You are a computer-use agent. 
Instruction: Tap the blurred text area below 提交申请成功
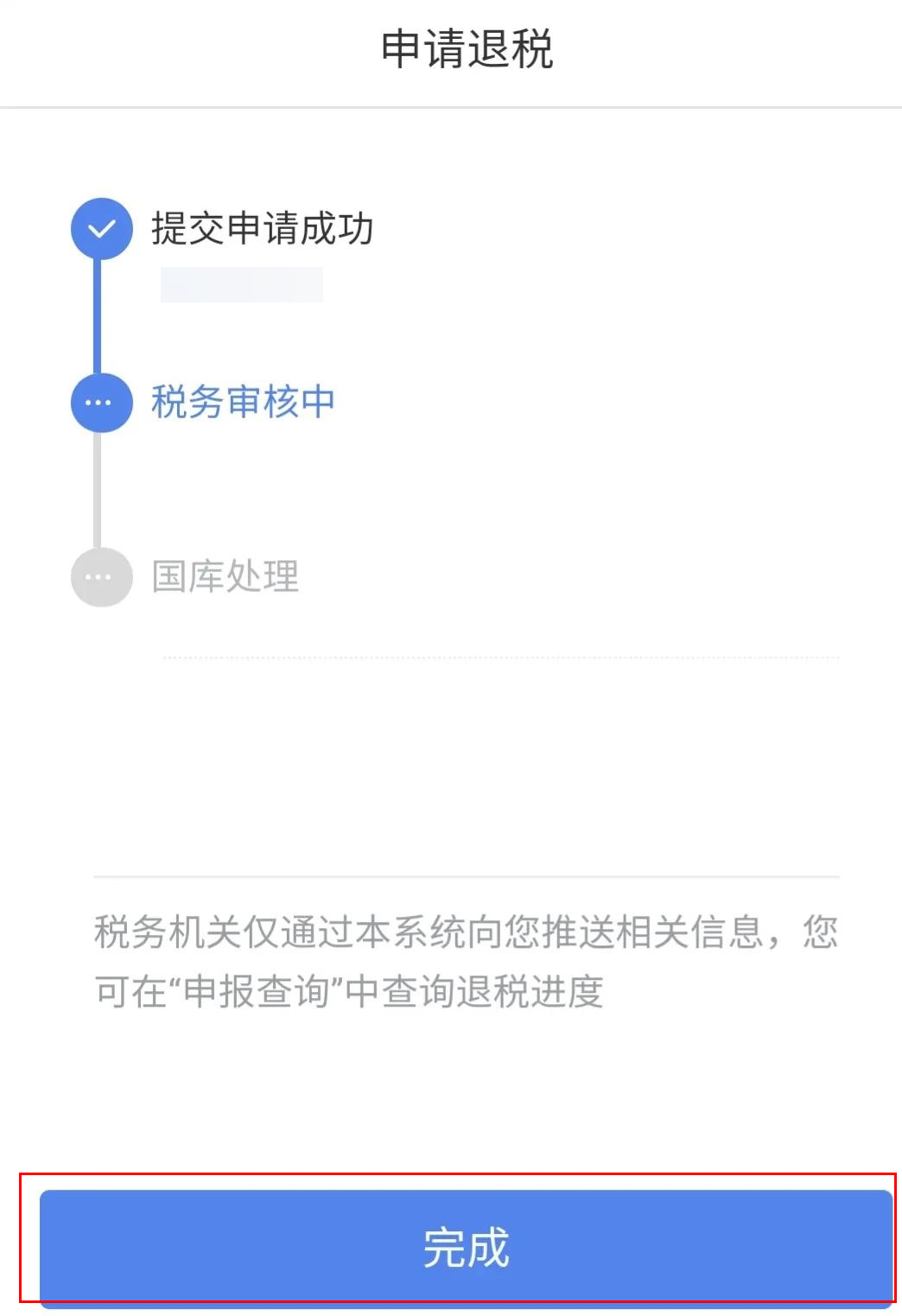242,285
